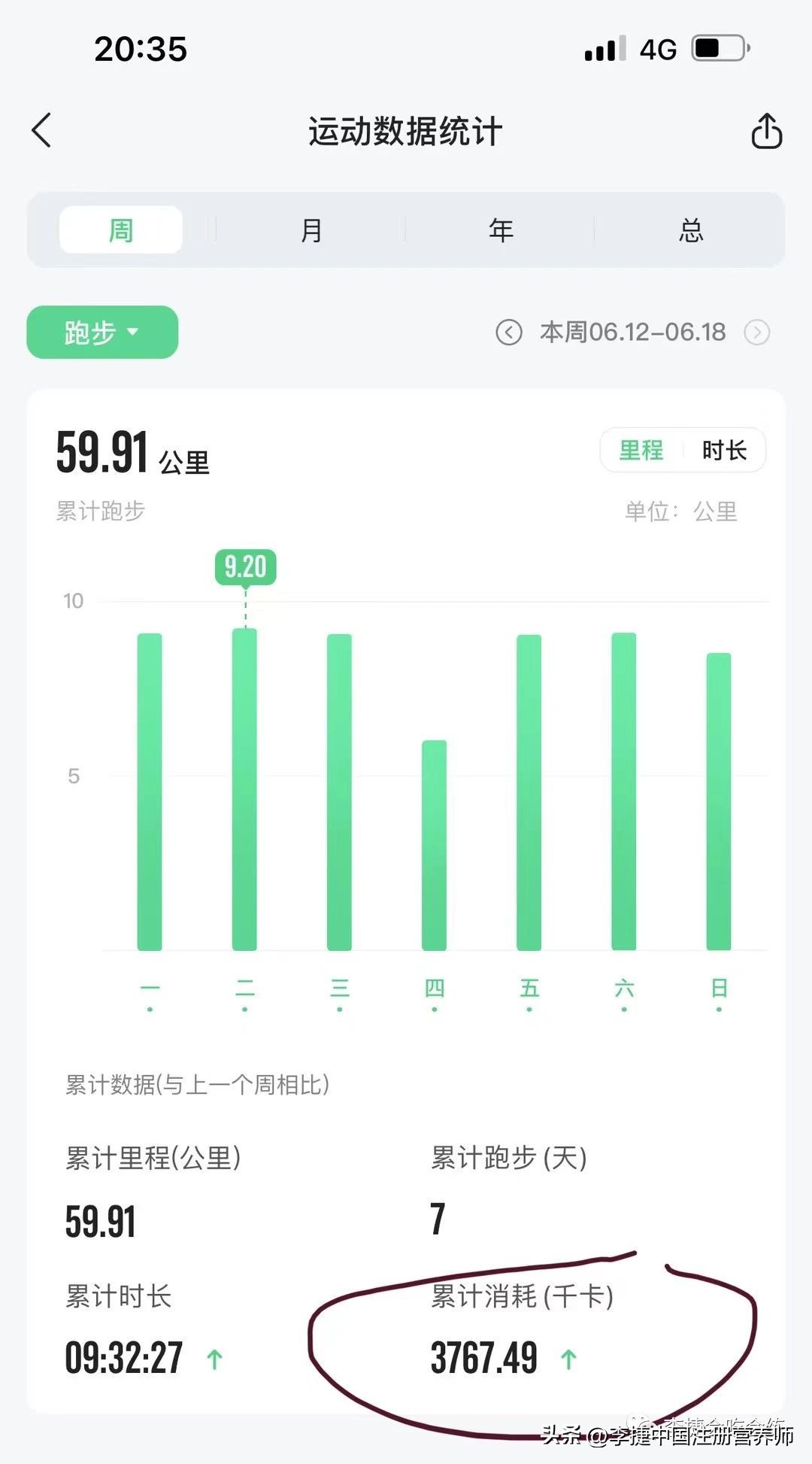Open the share icon at top right
Viewport: 812px width, 1464px height.
766,130
